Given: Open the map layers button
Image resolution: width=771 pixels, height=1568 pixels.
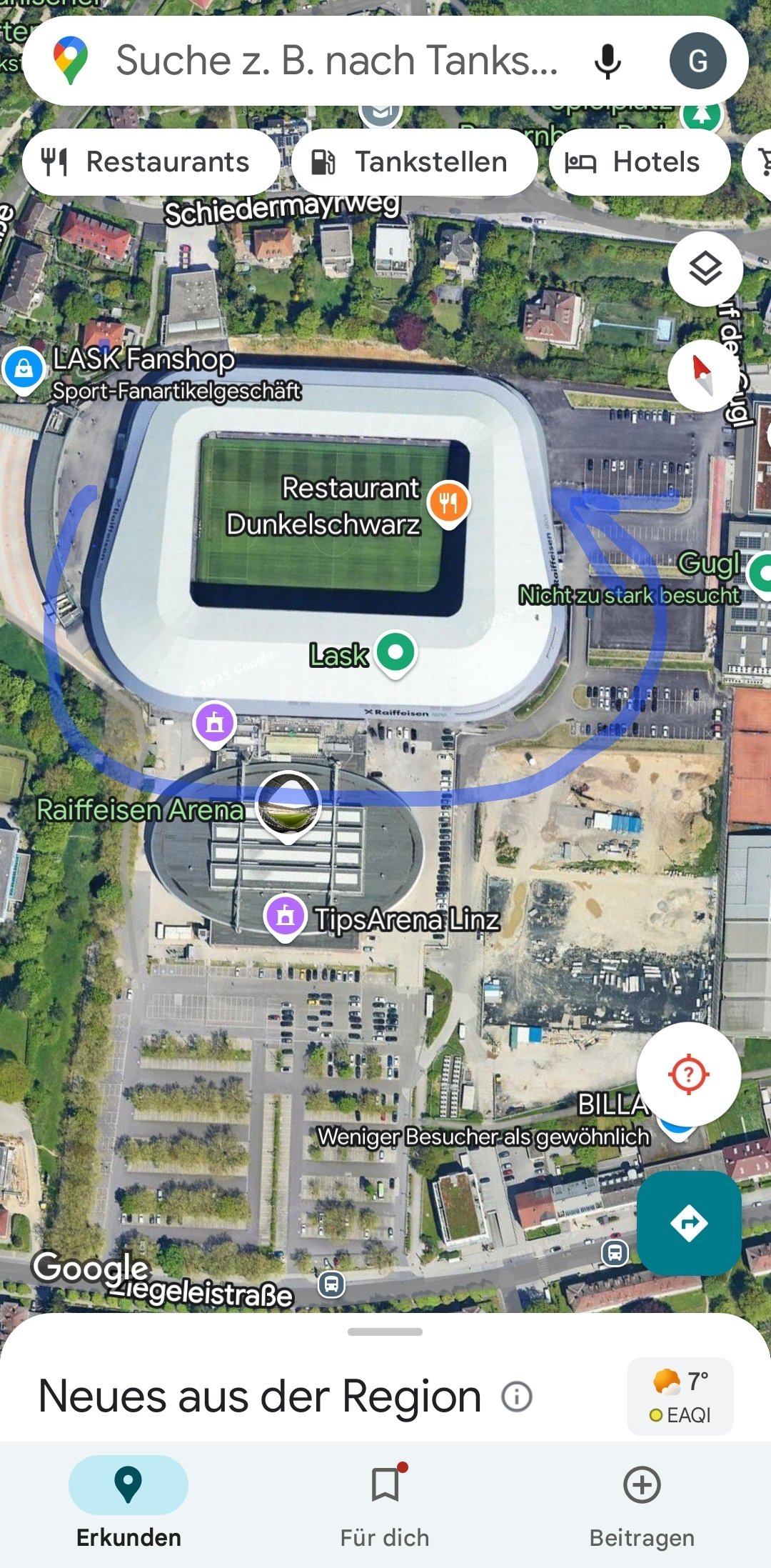Looking at the screenshot, I should pos(705,269).
